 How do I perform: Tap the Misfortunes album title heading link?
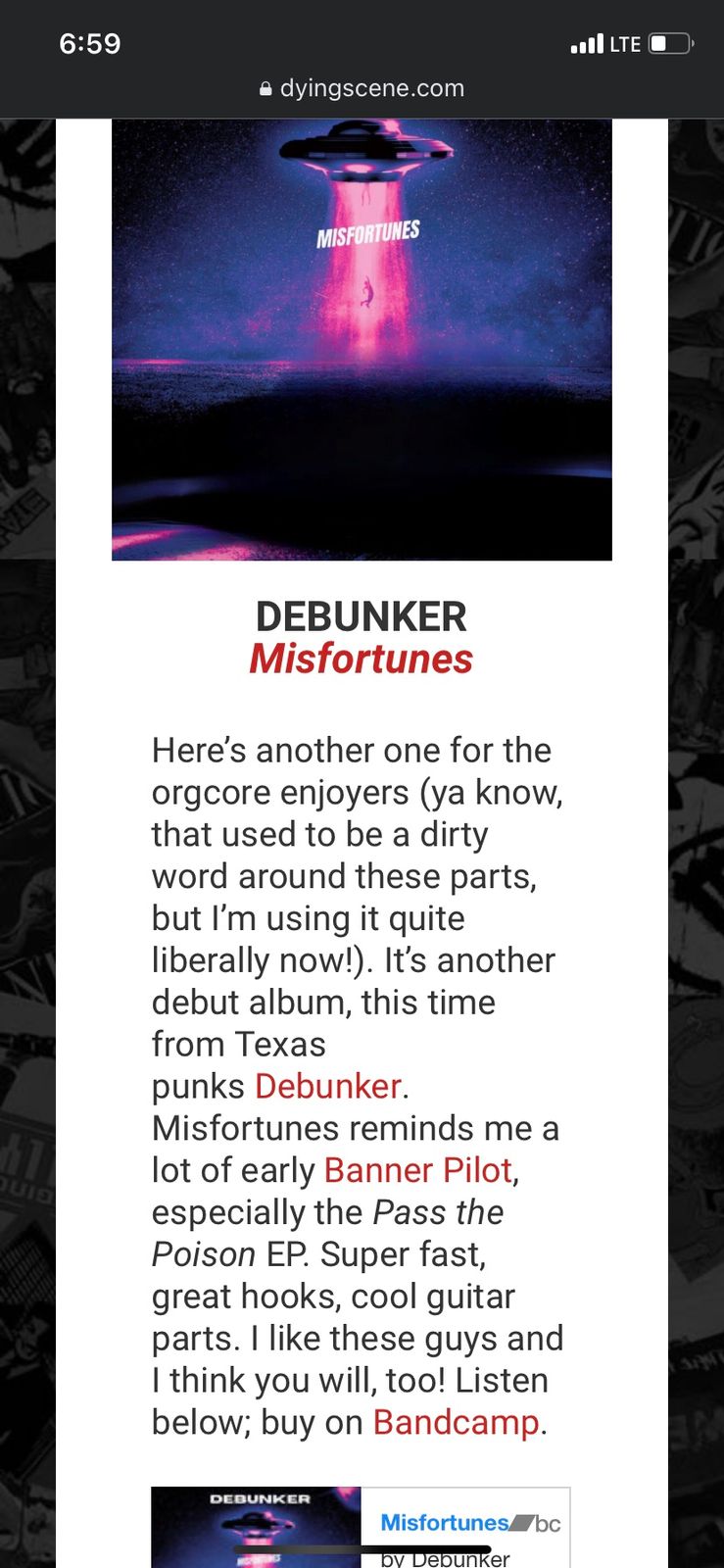[362, 659]
